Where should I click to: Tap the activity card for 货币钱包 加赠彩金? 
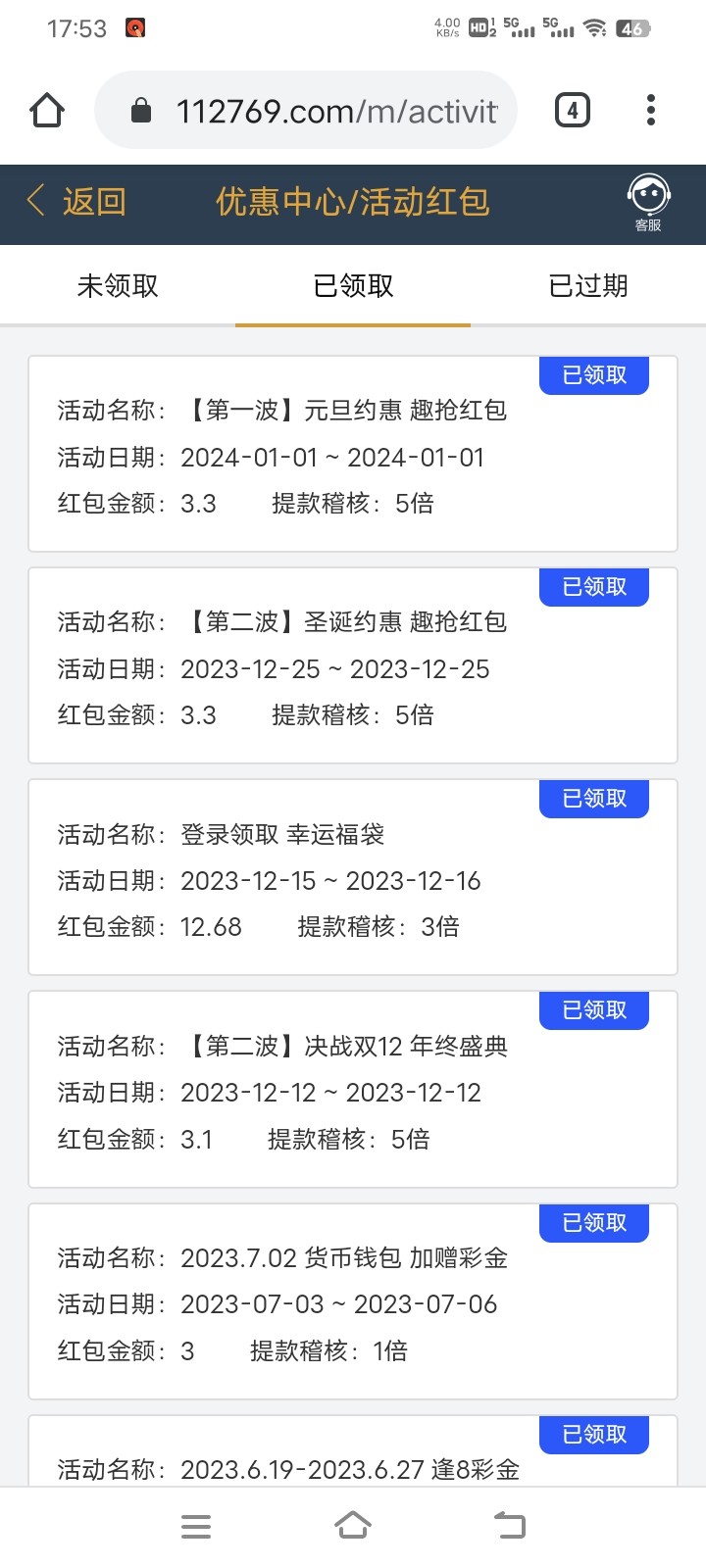tap(353, 1303)
